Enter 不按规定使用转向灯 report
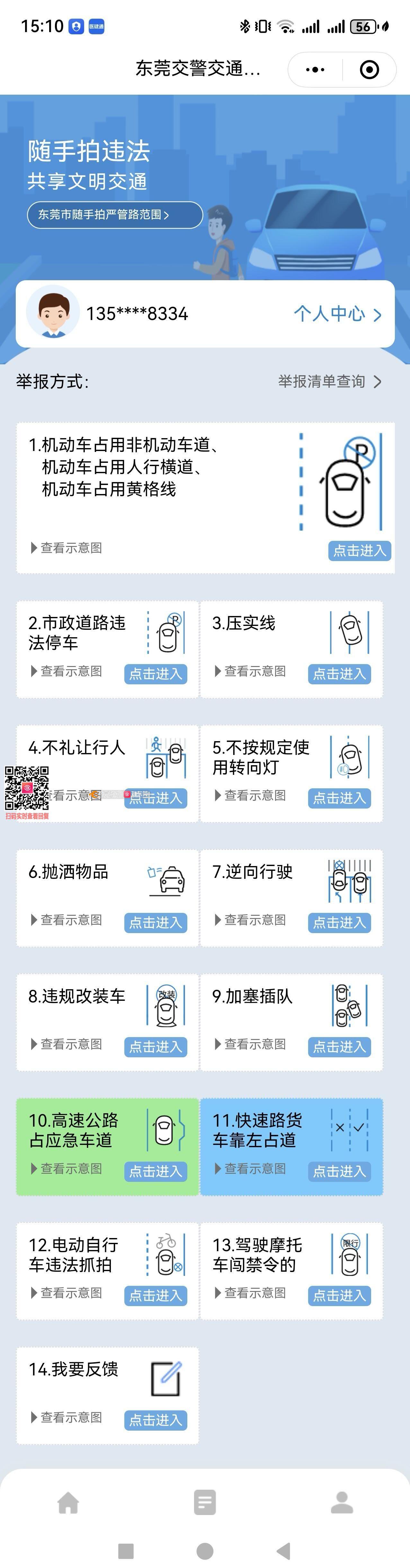 pos(339,797)
